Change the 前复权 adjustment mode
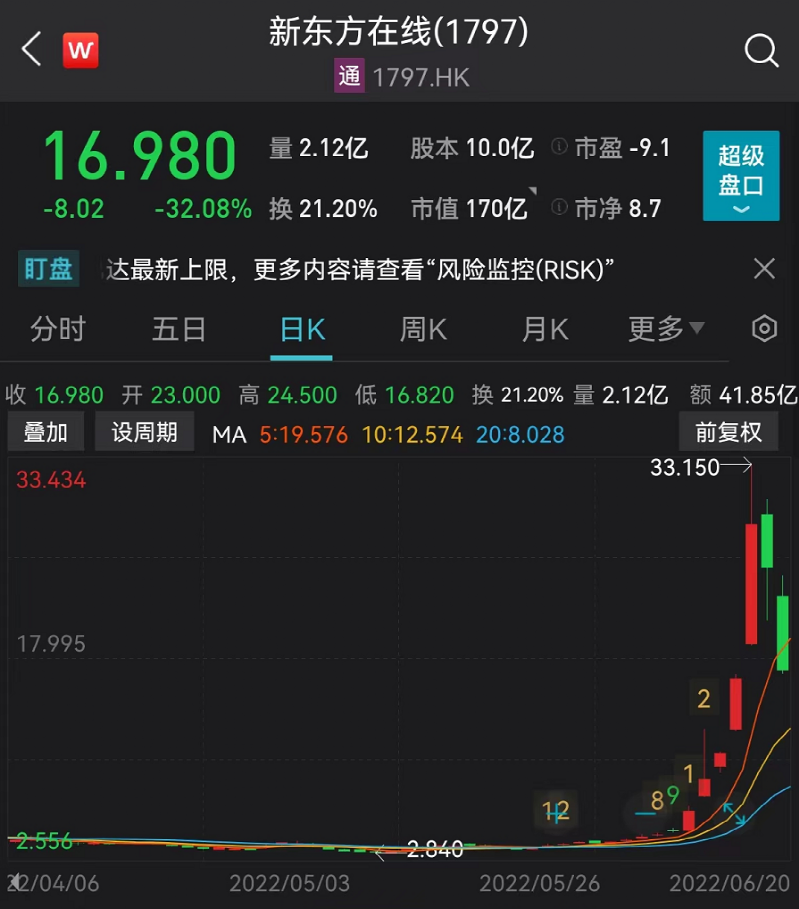The image size is (799, 909). pyautogui.click(x=729, y=433)
